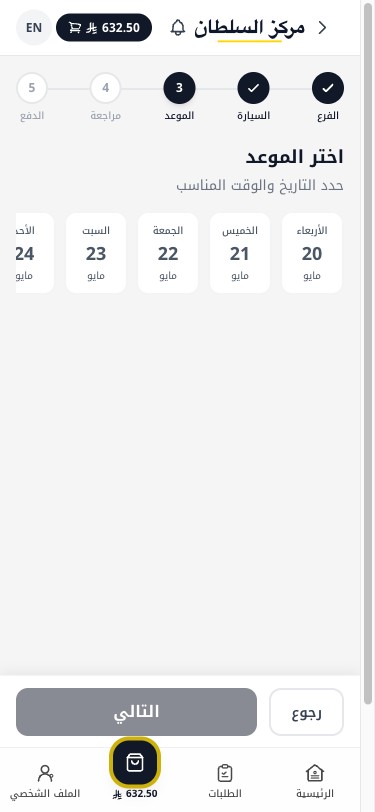Screen dimensions: 375x812
Task: Open the notifications bell
Action: tap(178, 27)
